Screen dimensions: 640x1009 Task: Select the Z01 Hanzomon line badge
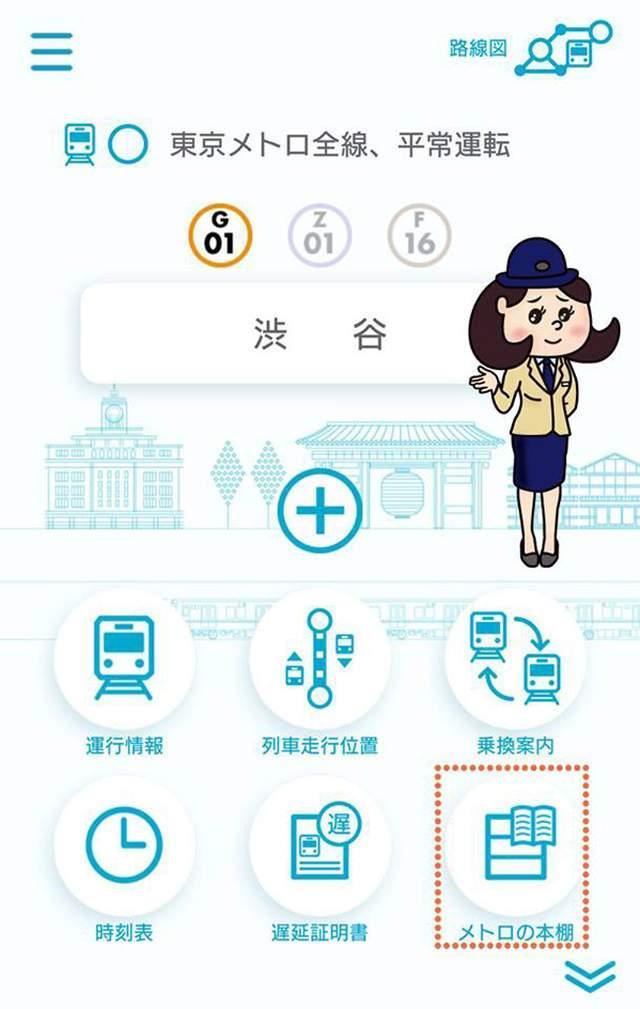click(x=319, y=235)
